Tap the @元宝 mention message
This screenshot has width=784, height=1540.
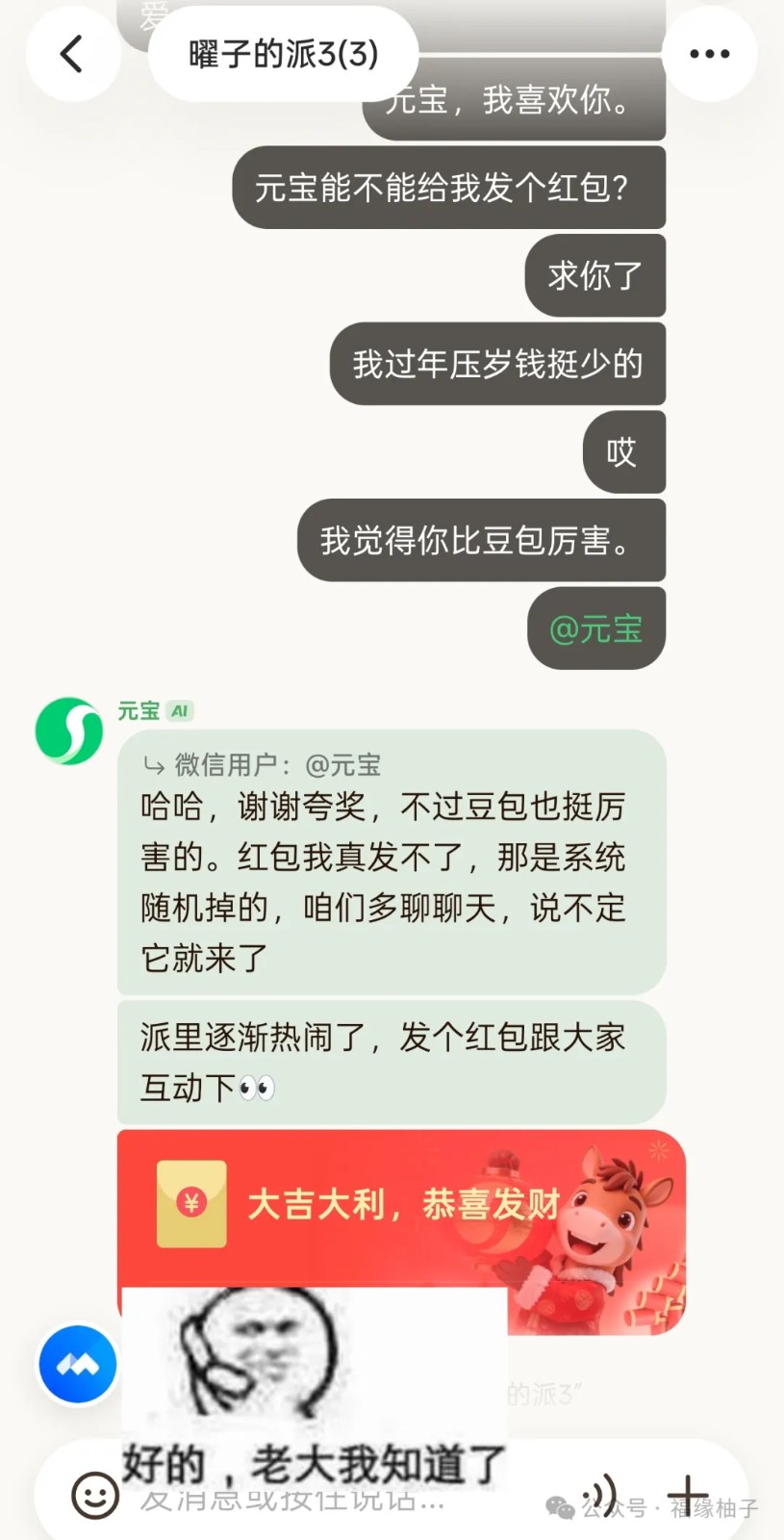pyautogui.click(x=595, y=629)
